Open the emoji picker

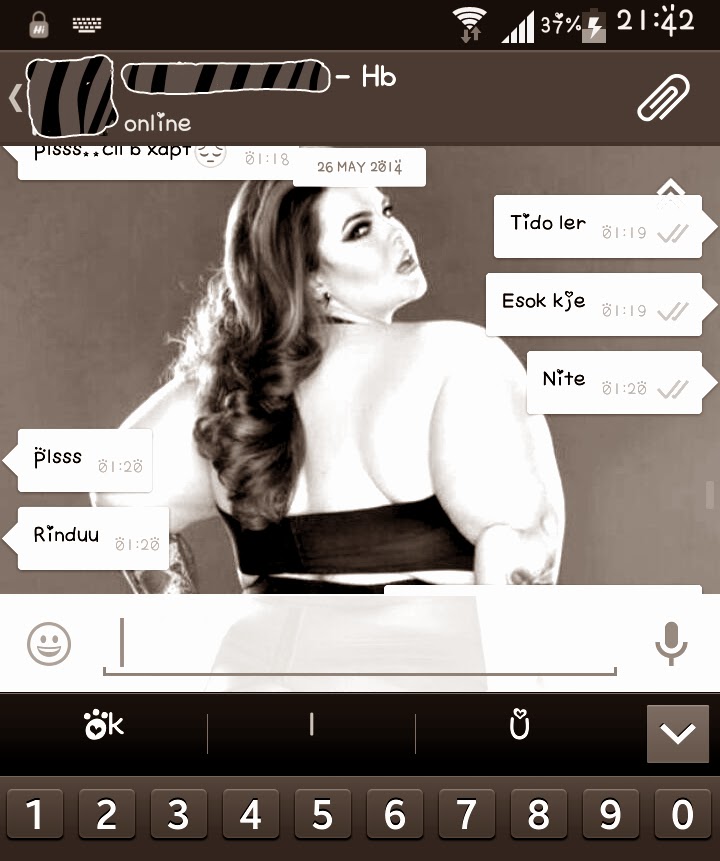tap(49, 643)
